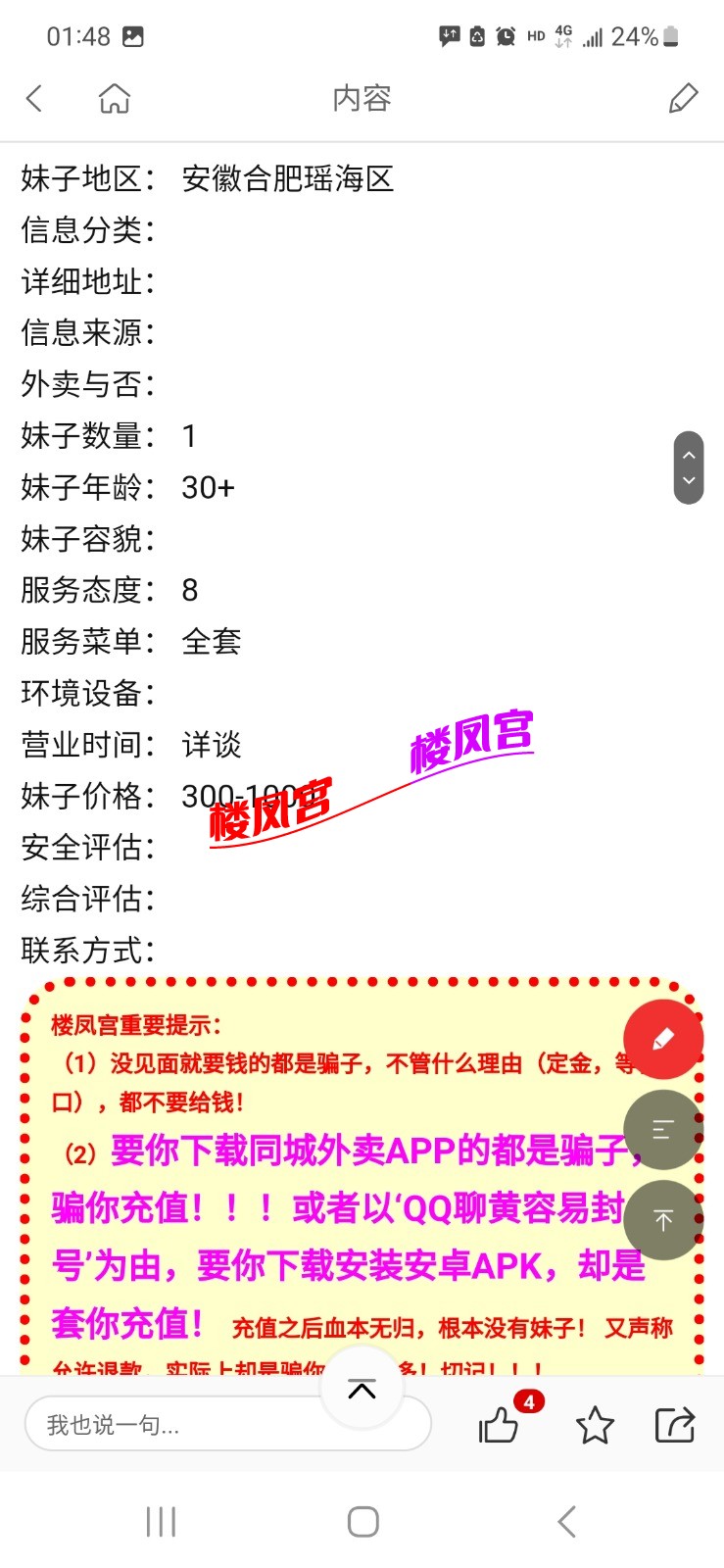The image size is (724, 1568).
Task: Tap the scroll handle up arrow
Action: 689,456
